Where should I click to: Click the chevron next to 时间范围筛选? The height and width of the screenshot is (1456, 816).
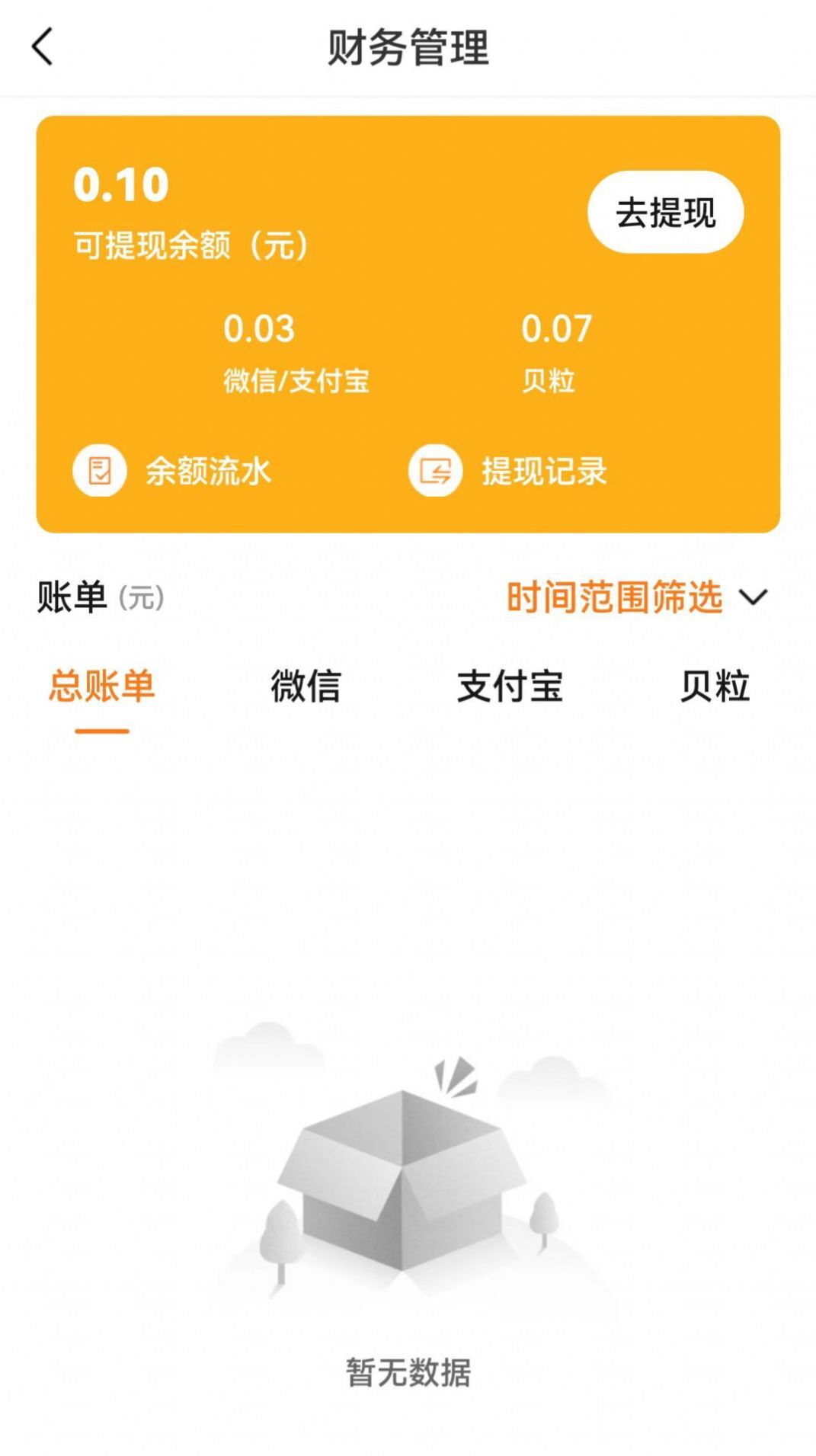(754, 599)
